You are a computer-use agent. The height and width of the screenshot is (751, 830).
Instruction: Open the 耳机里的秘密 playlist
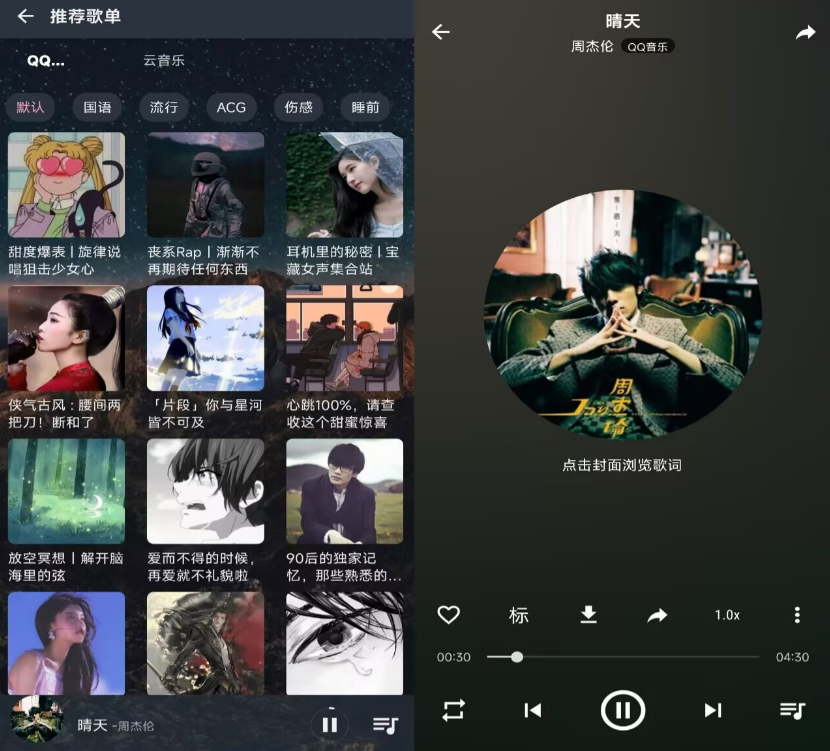point(344,185)
